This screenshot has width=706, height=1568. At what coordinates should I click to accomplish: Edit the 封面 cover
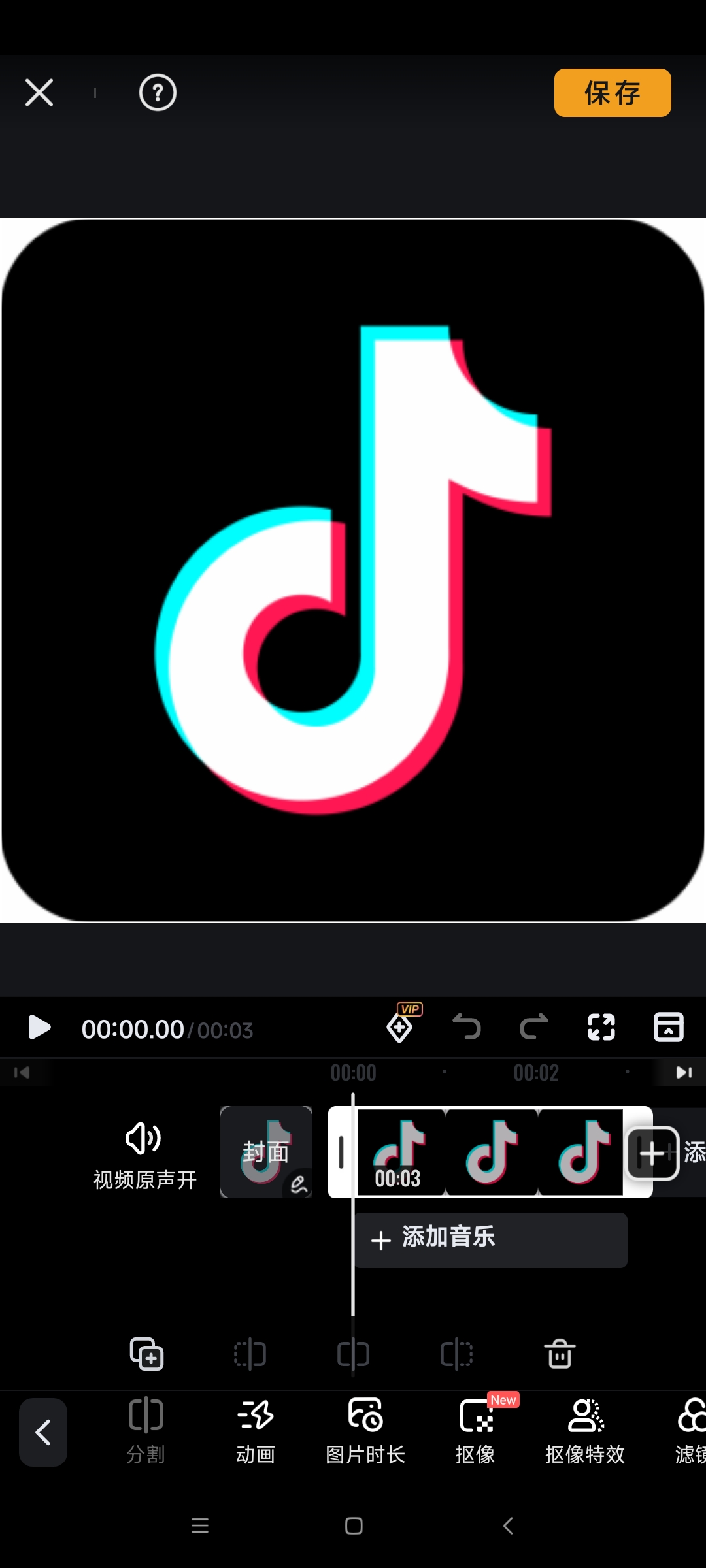click(266, 1152)
